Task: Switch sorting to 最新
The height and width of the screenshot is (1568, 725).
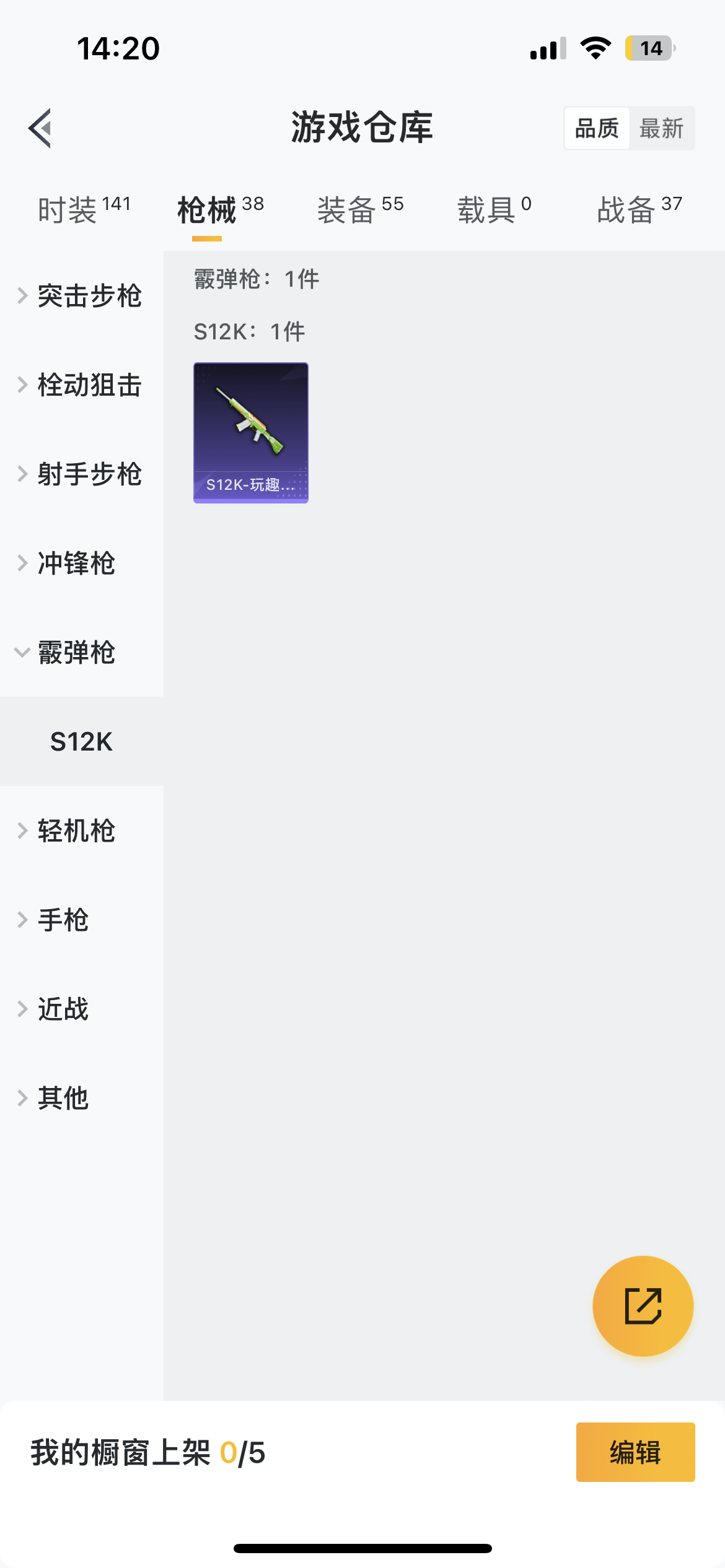Action: (x=662, y=128)
